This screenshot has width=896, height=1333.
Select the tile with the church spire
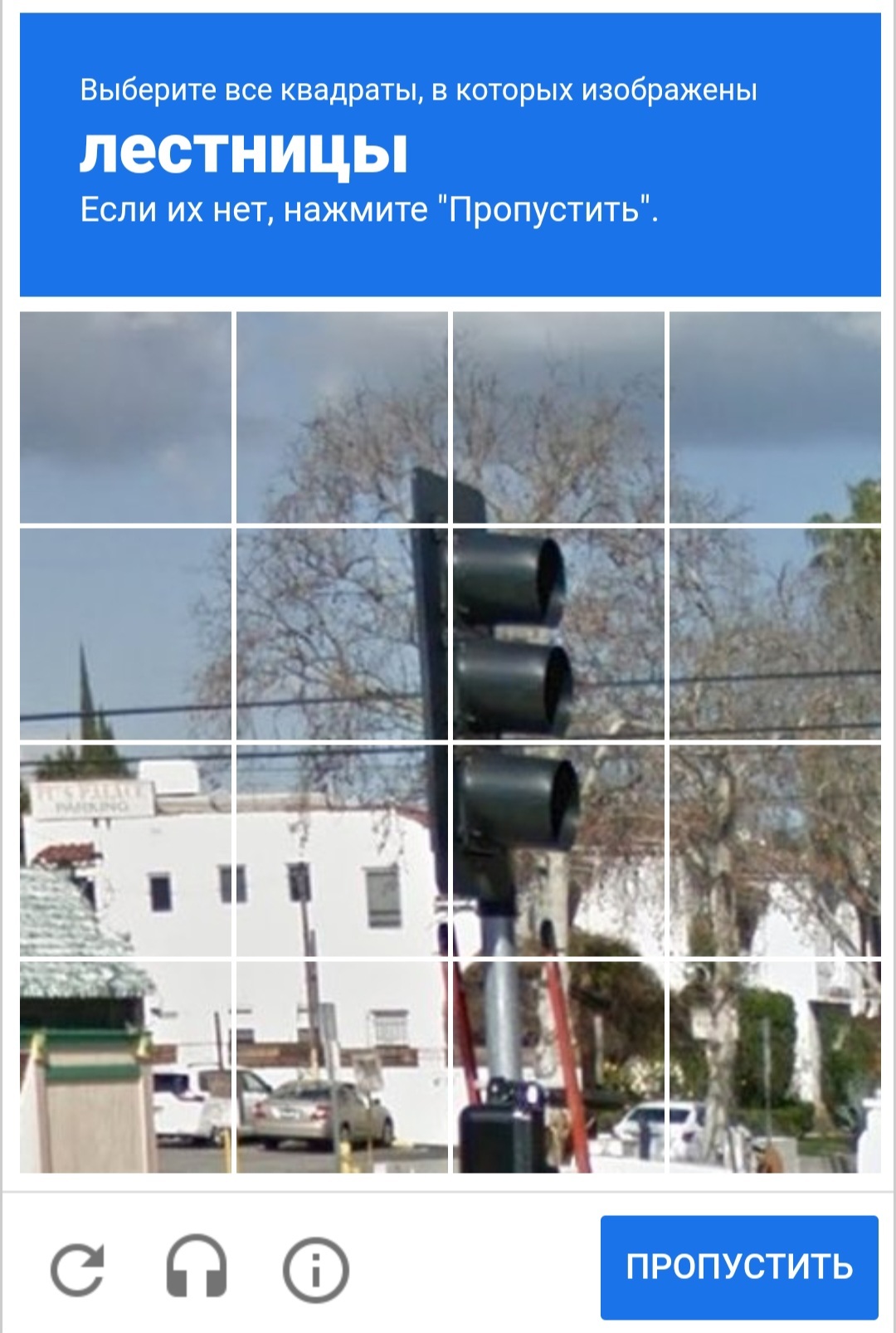point(126,633)
